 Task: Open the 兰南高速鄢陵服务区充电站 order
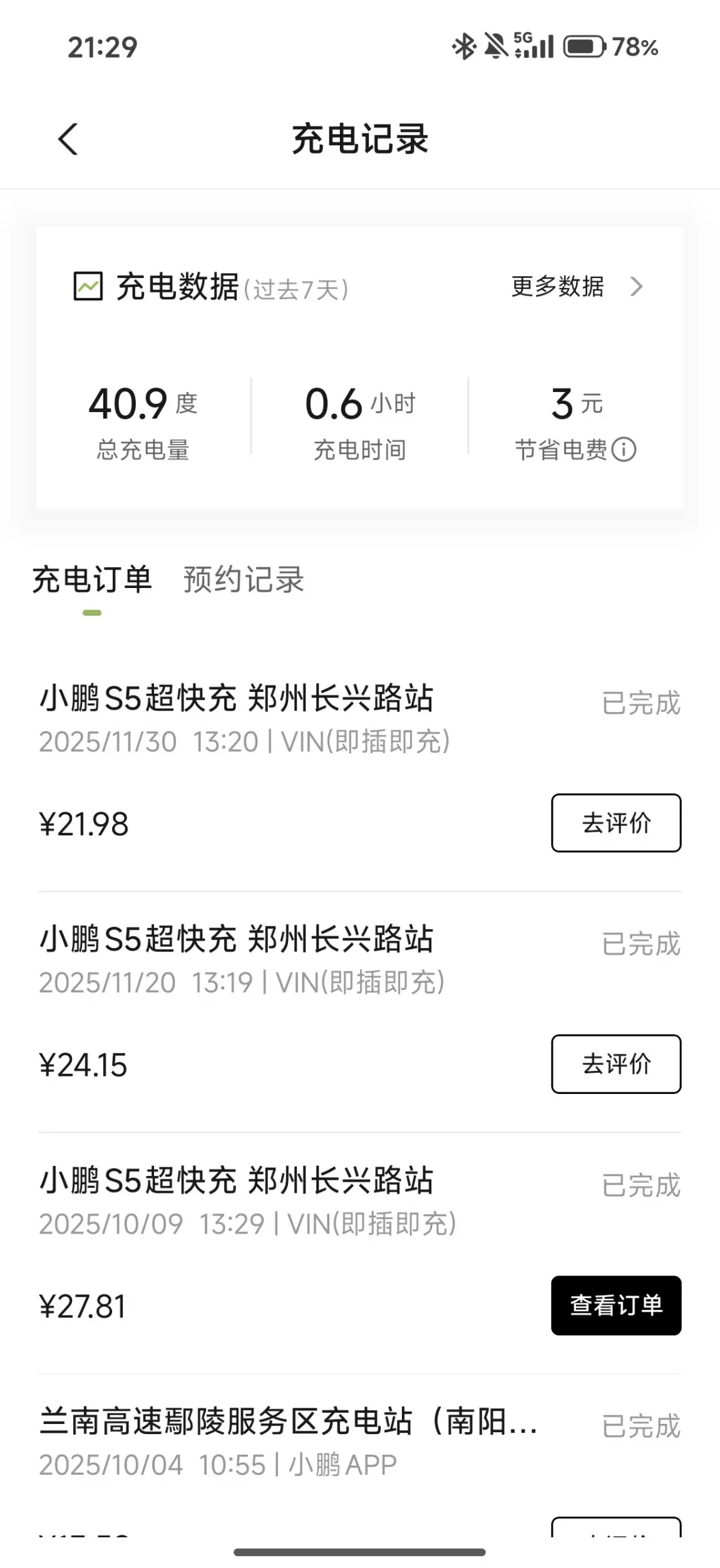coord(288,1442)
